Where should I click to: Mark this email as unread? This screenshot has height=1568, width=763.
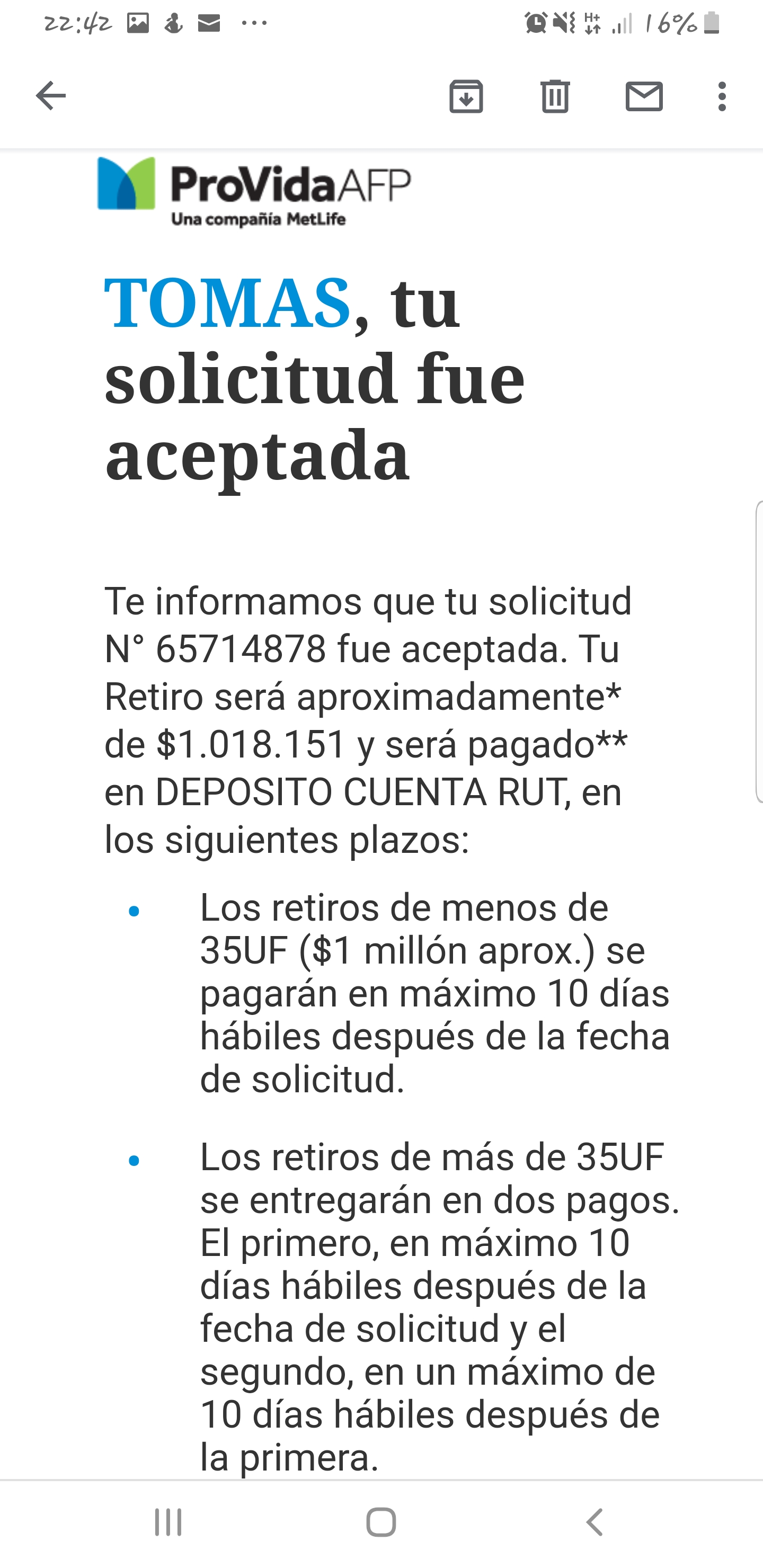[644, 96]
